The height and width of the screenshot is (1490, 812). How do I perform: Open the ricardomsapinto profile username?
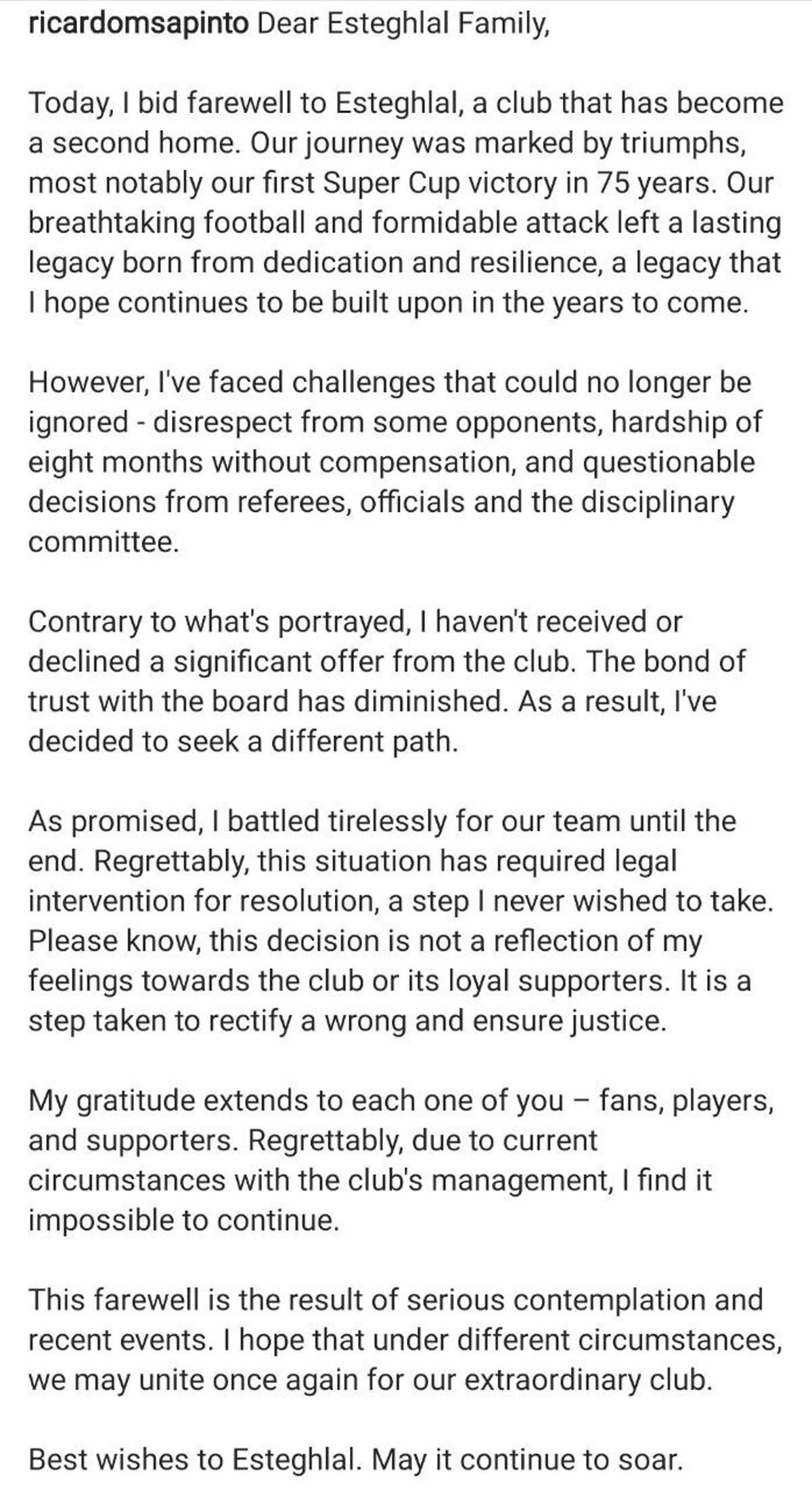(x=139, y=24)
